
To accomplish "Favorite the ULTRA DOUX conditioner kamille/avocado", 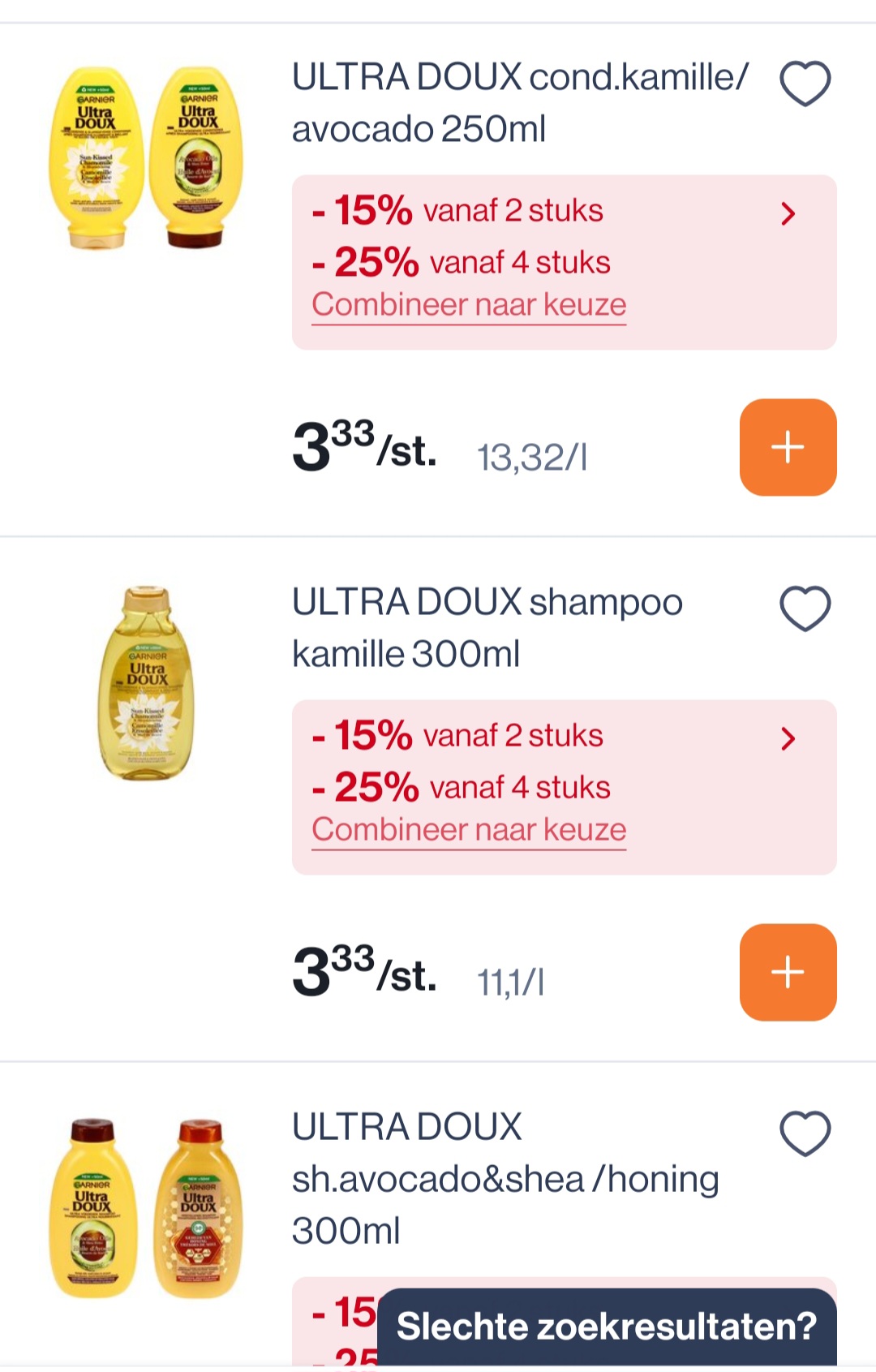I will click(x=805, y=84).
